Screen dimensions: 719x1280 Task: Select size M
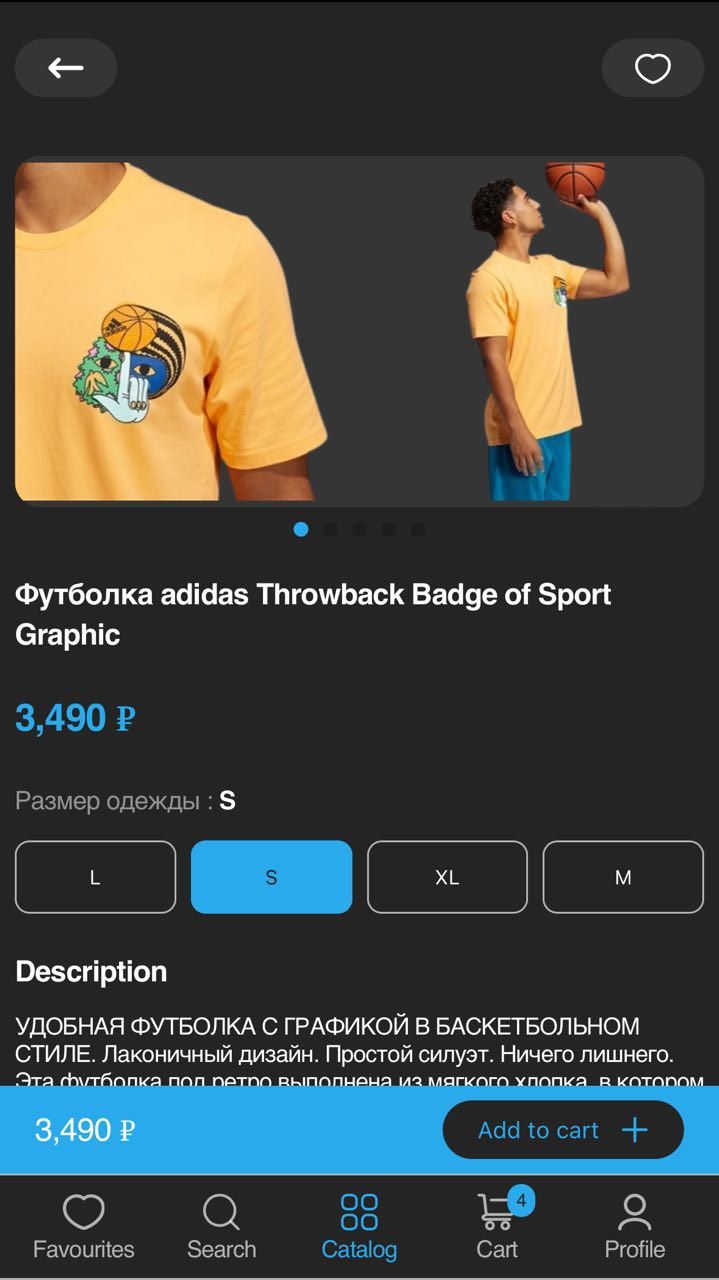click(623, 877)
